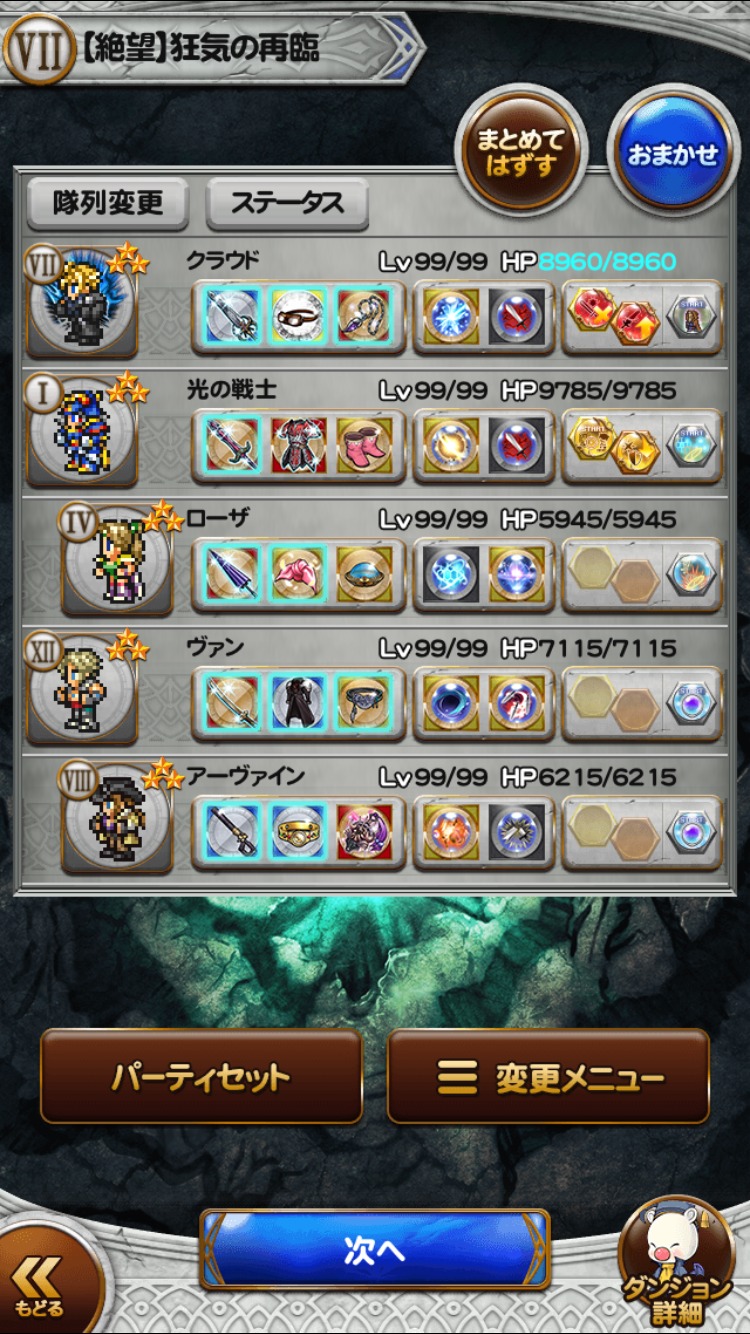Open ヴァン's equipment slots

tap(298, 703)
